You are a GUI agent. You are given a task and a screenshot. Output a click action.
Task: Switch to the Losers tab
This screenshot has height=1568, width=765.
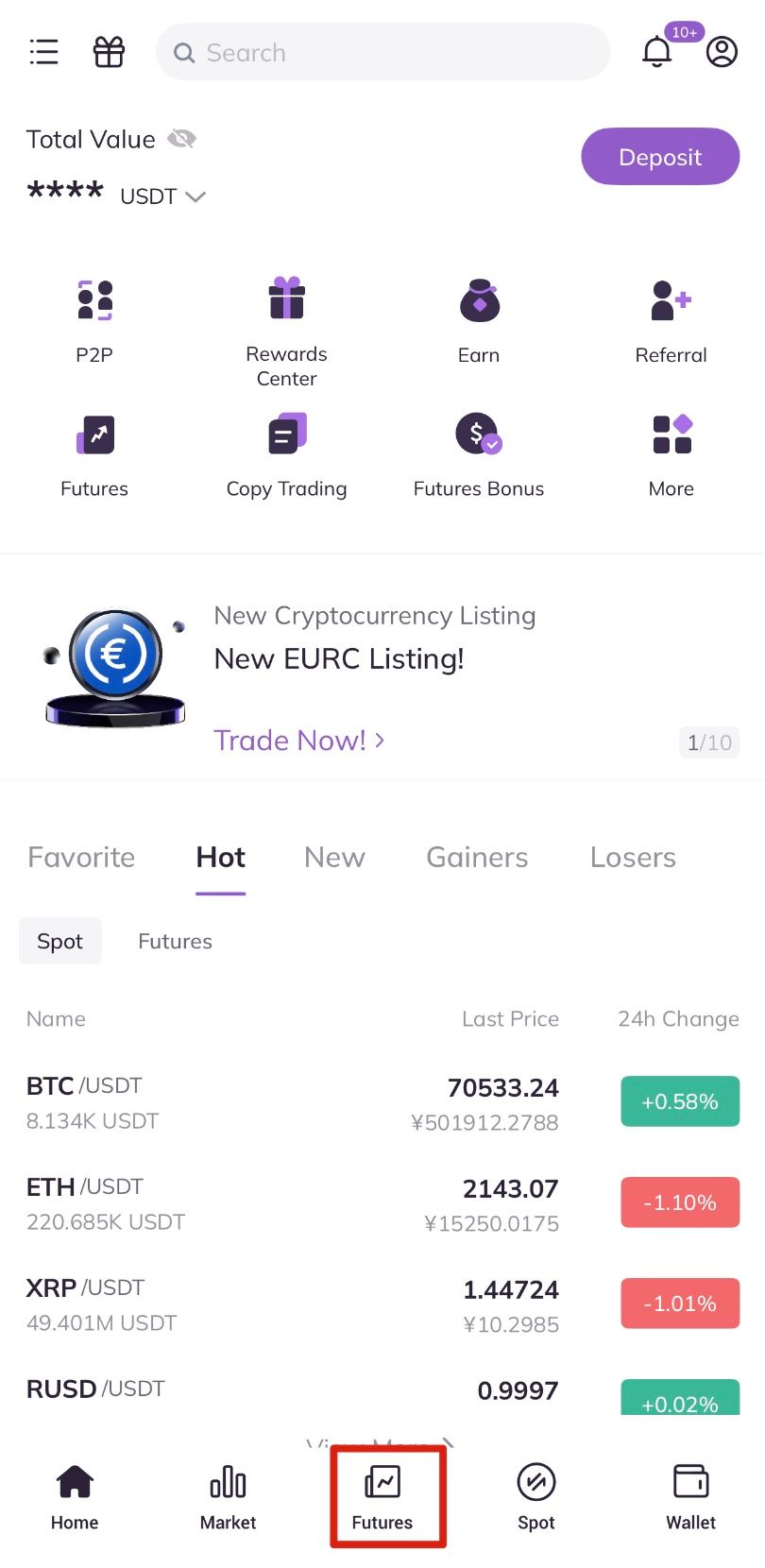[x=633, y=857]
